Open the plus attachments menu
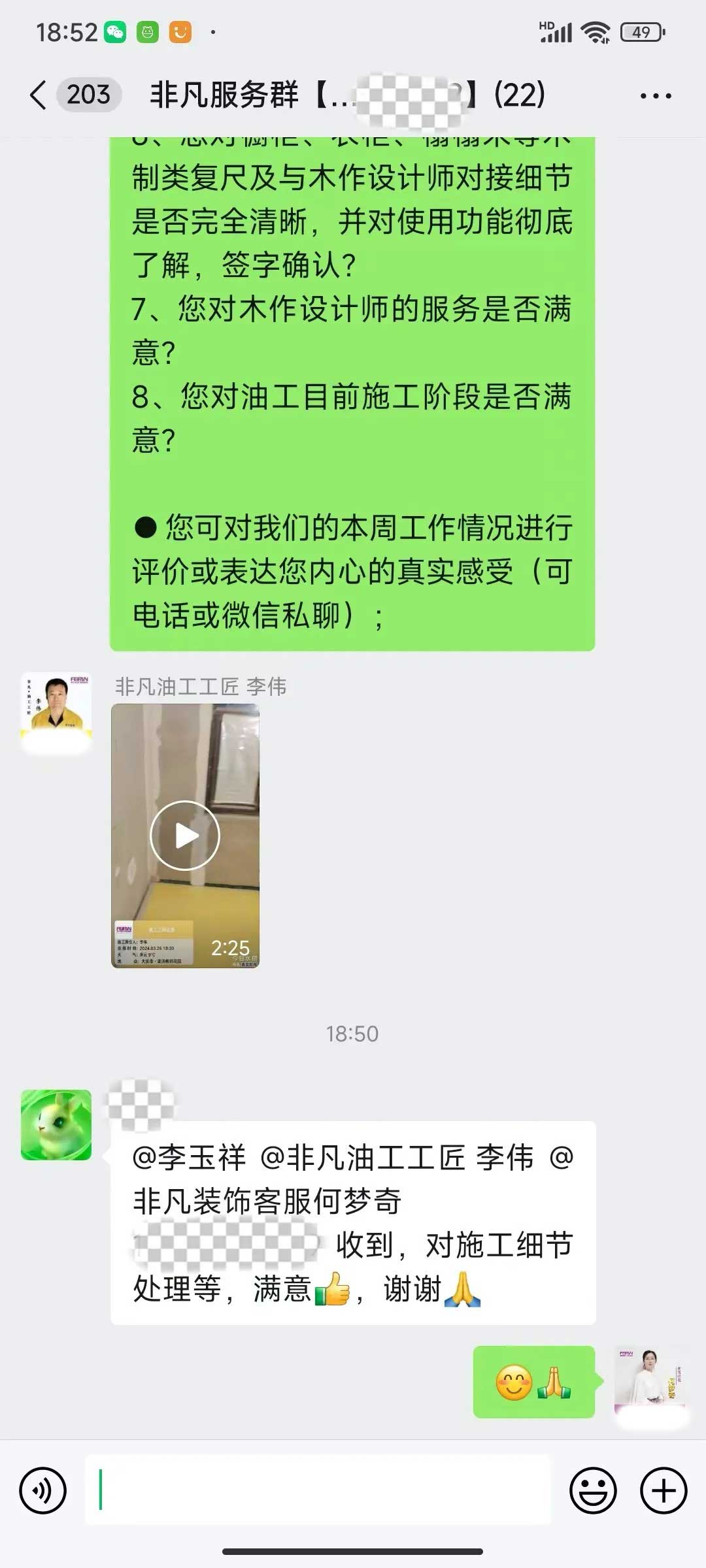The width and height of the screenshot is (706, 1568). coord(664,1492)
